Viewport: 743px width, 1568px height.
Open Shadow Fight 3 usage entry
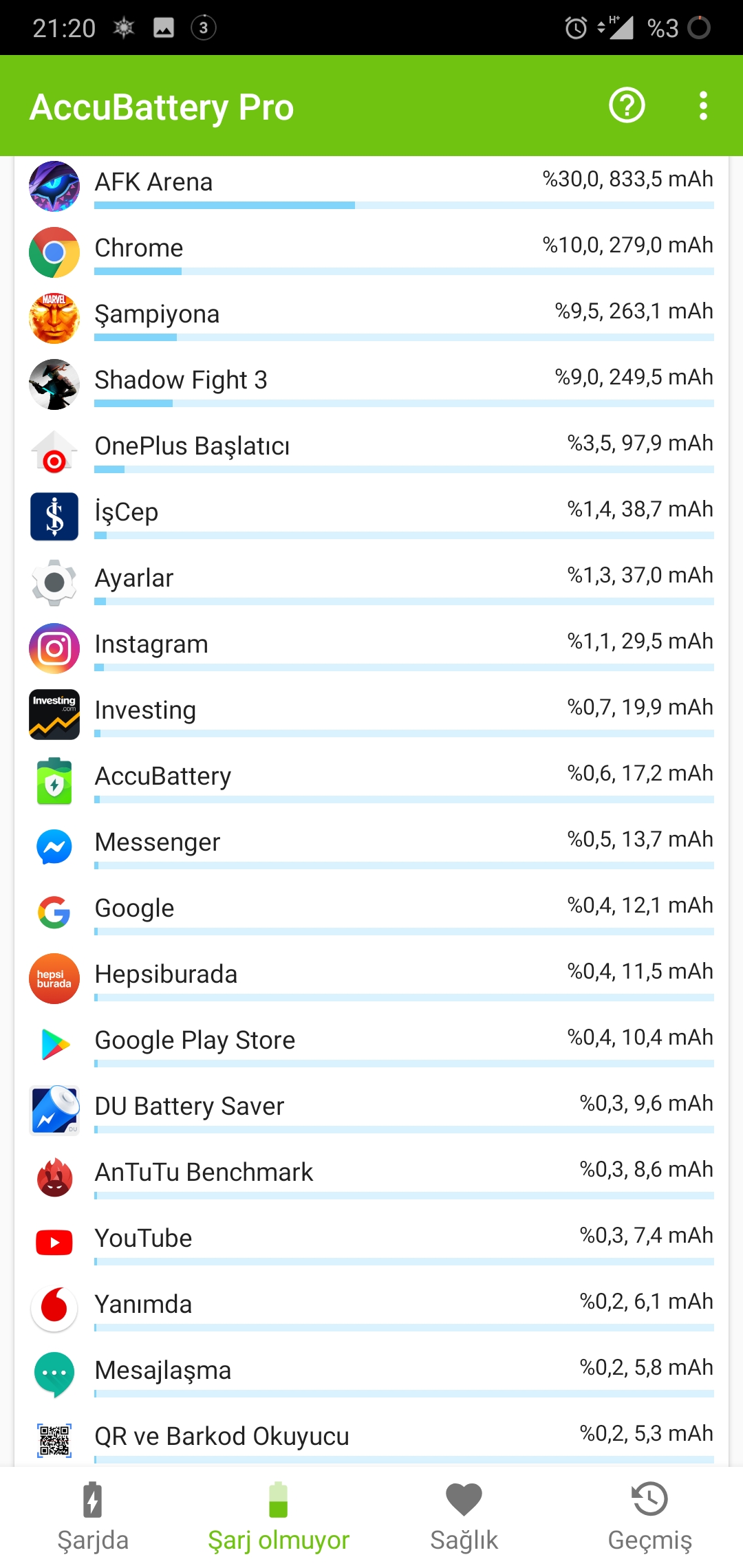[x=371, y=384]
